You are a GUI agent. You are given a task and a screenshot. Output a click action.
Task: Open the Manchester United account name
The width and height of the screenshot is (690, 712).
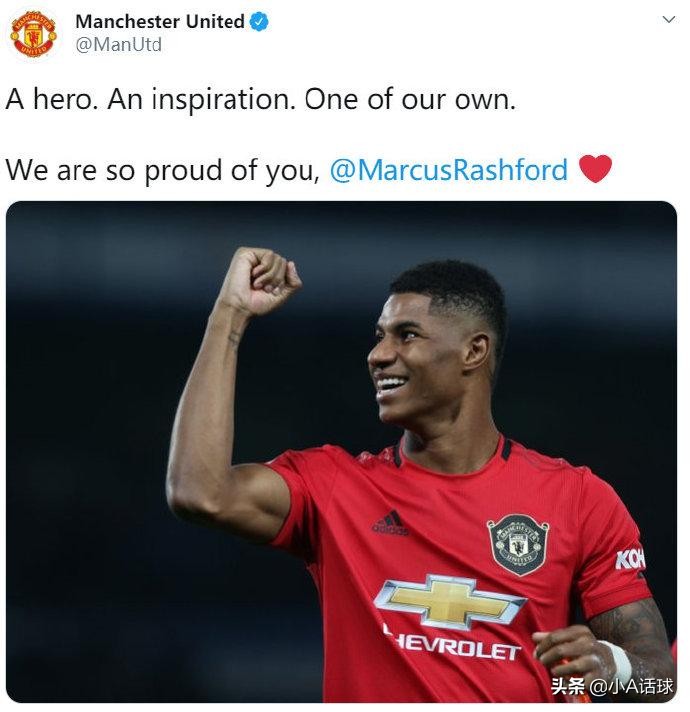click(x=160, y=21)
